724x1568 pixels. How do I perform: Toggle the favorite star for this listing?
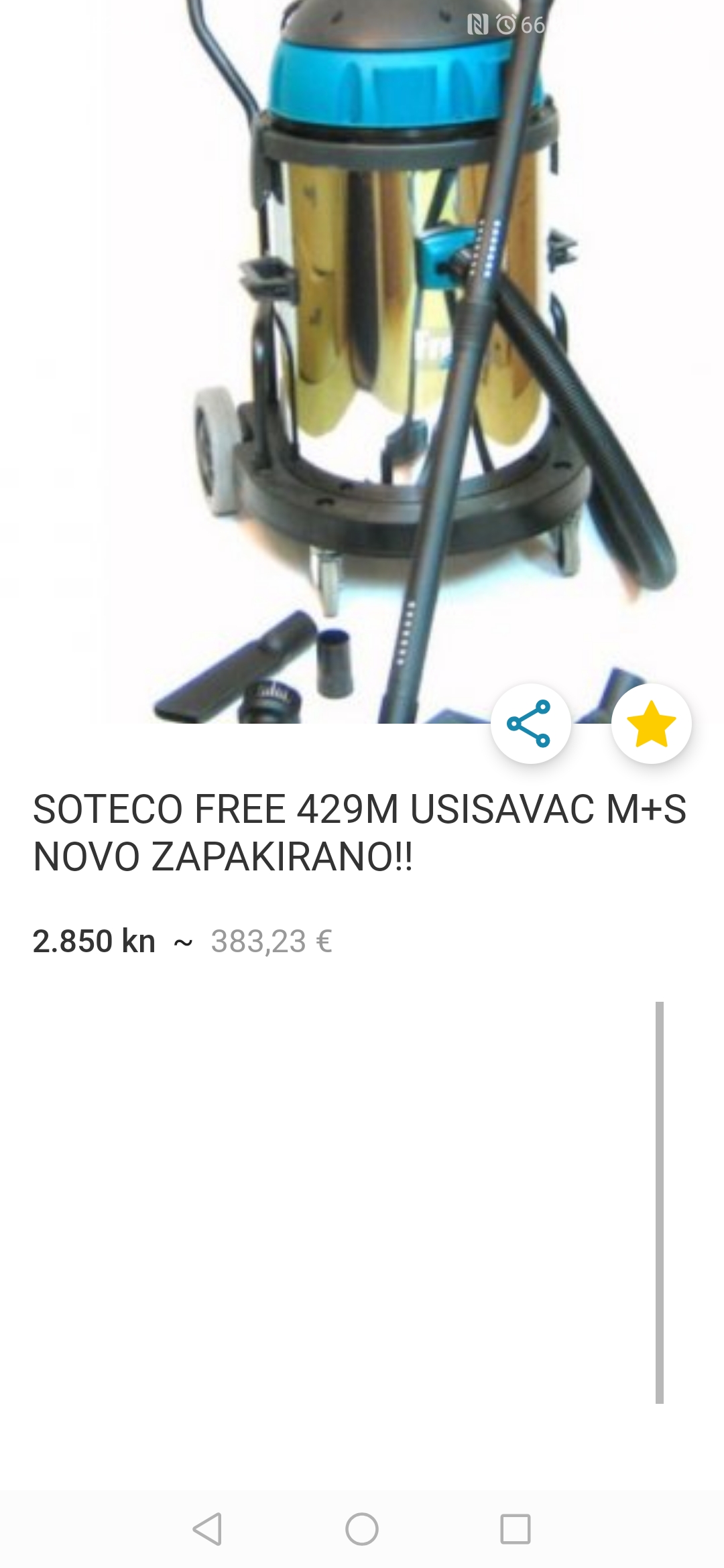(x=651, y=724)
